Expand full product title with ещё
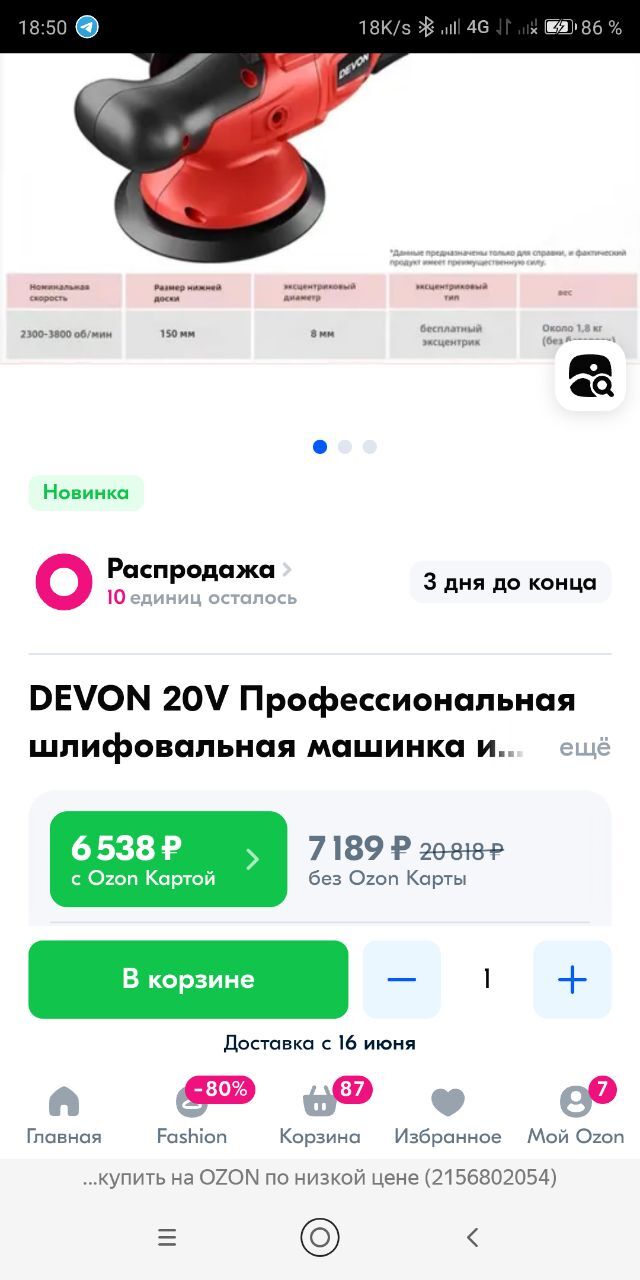The image size is (640, 1280). click(x=584, y=748)
